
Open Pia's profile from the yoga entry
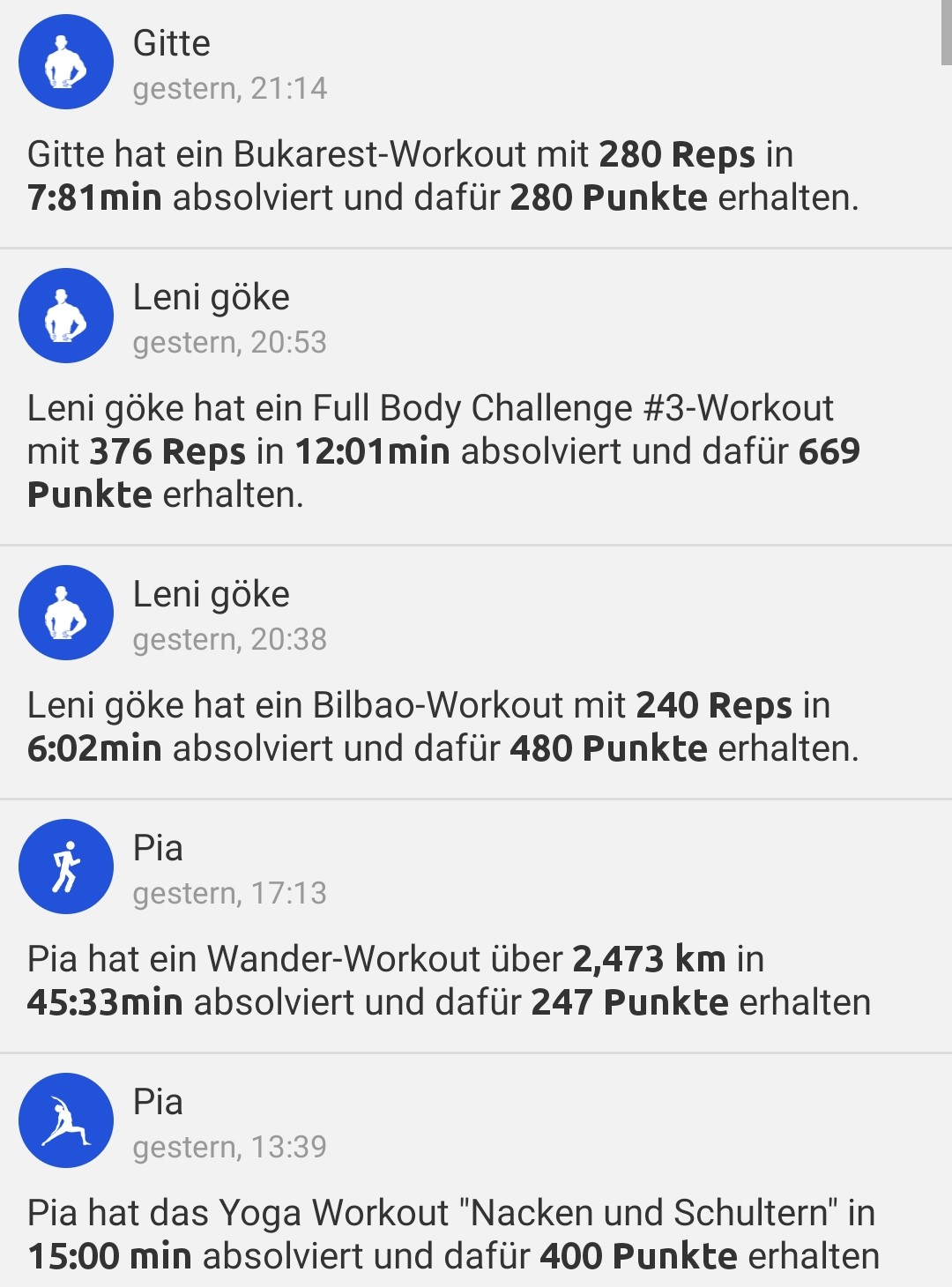point(157,1100)
